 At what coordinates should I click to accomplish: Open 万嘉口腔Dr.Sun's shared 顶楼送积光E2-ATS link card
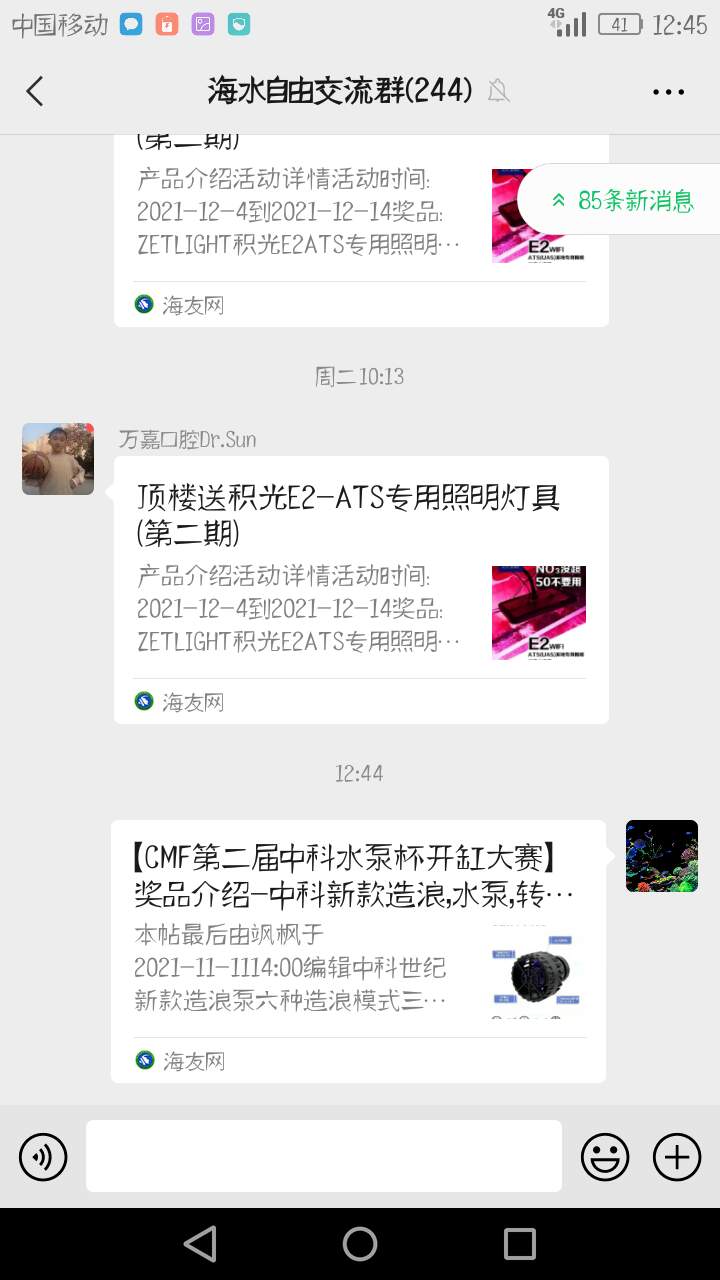[x=361, y=588]
